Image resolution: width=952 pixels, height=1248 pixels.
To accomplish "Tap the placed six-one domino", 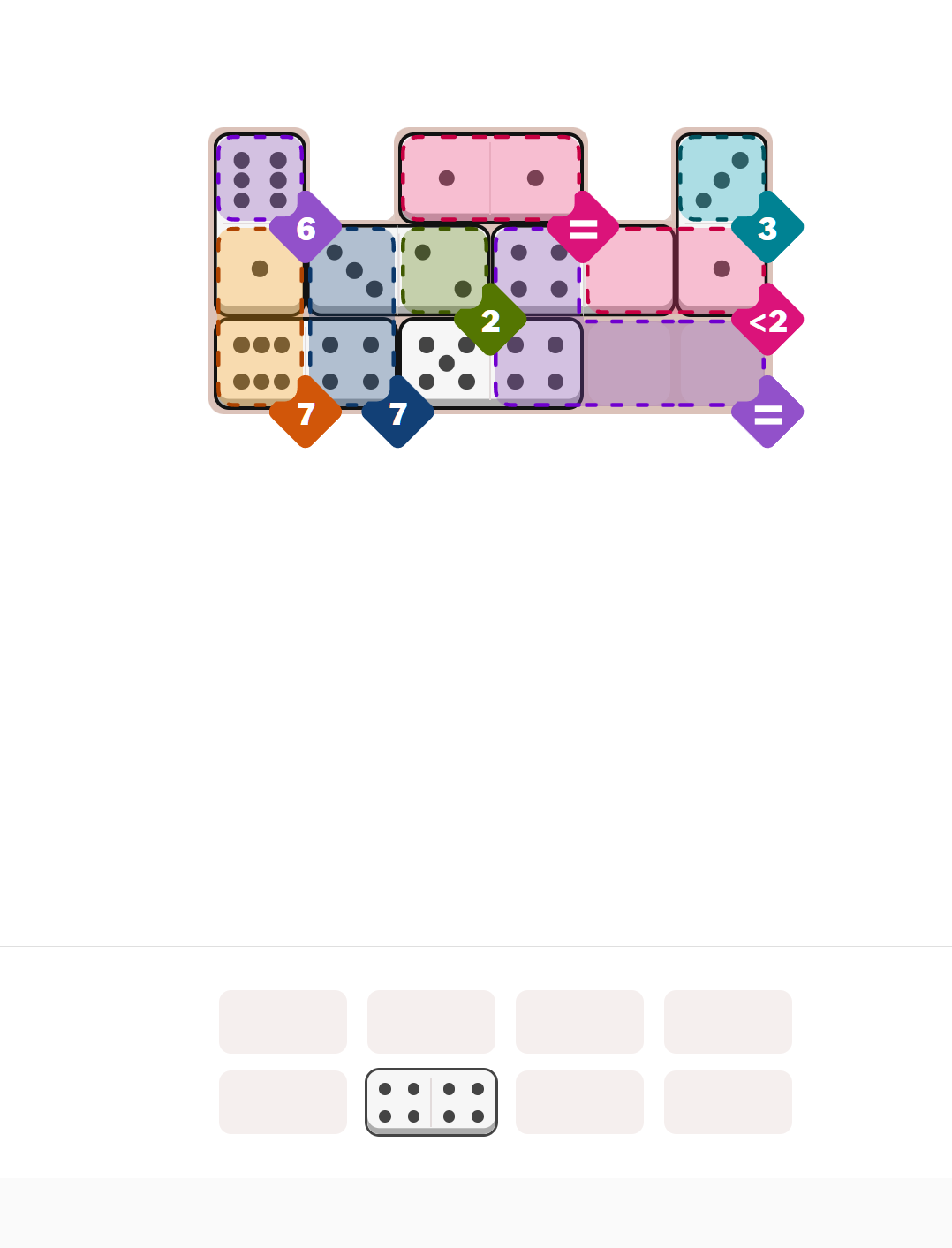I will coord(260,224).
